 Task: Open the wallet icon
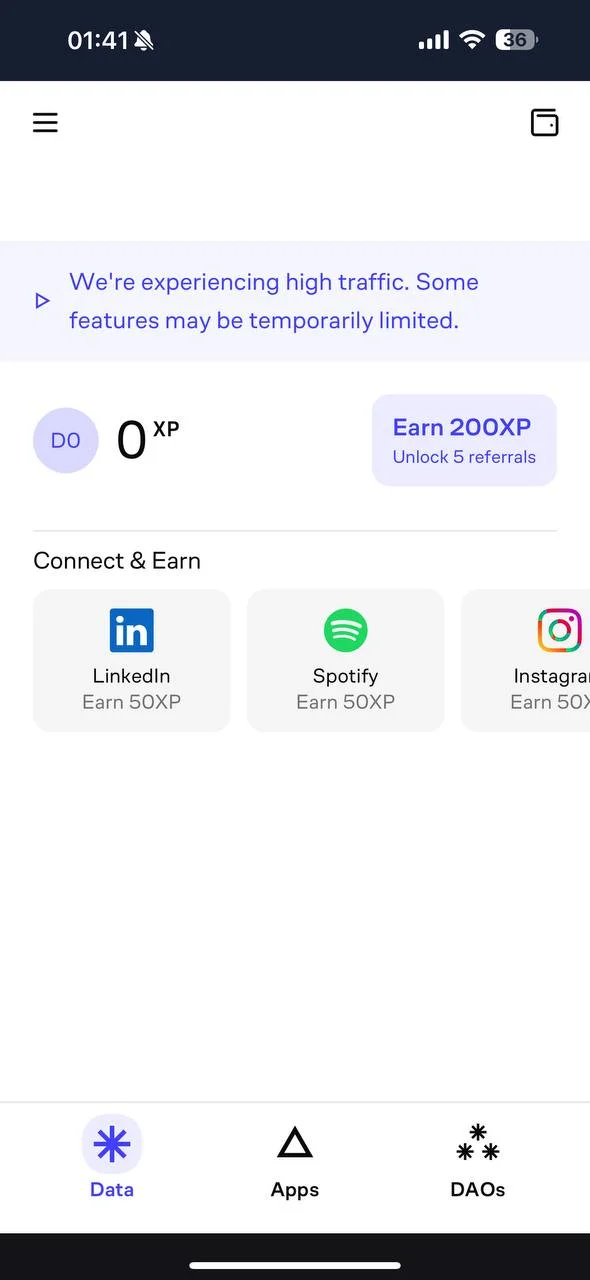click(544, 123)
